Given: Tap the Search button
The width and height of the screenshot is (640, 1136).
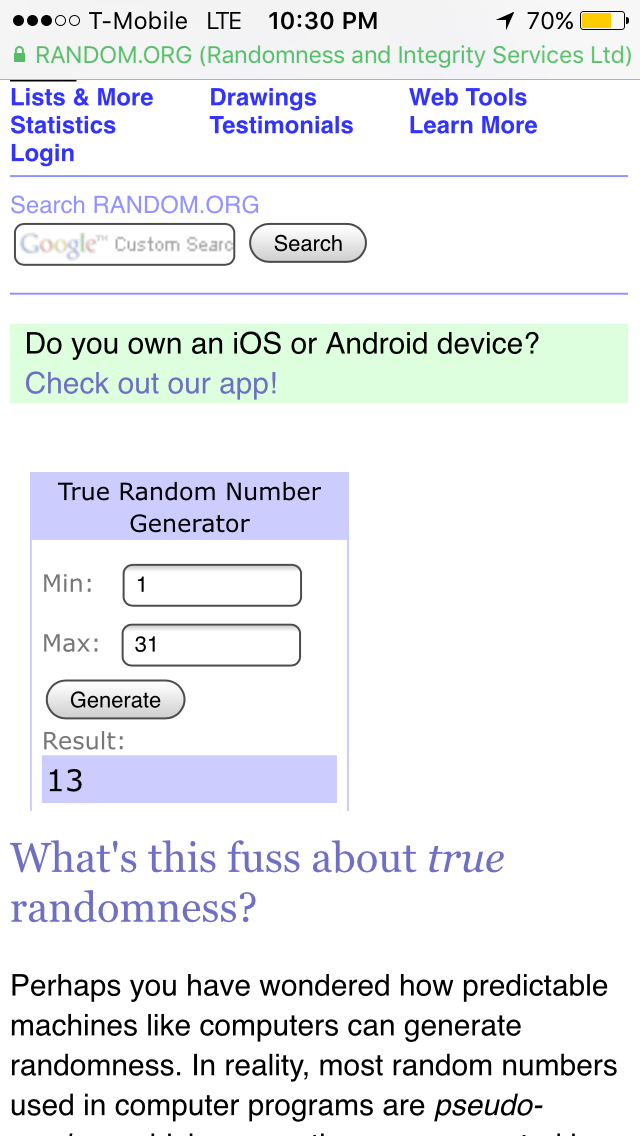Looking at the screenshot, I should [308, 244].
